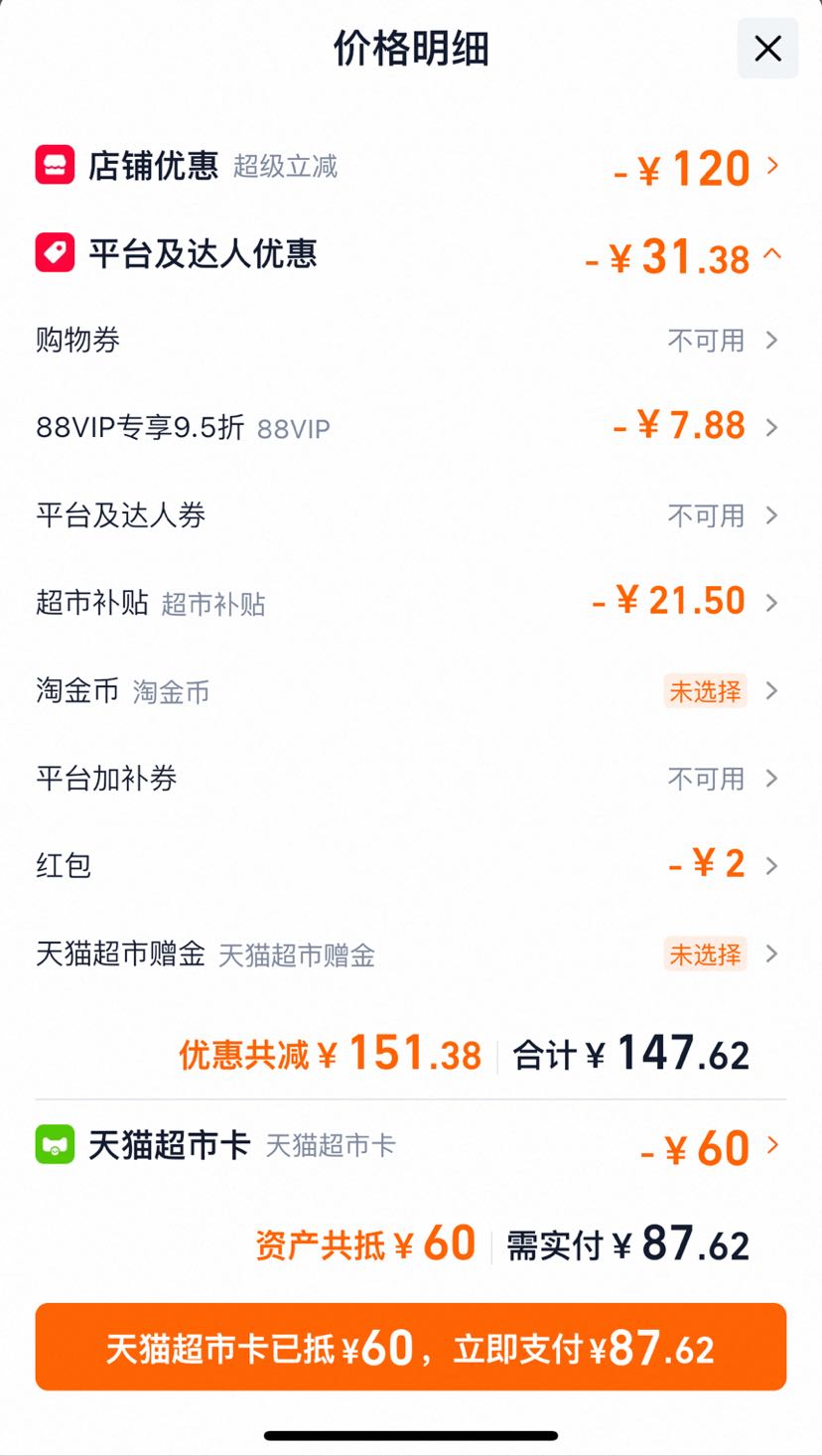Open the 购物券 row

410,341
